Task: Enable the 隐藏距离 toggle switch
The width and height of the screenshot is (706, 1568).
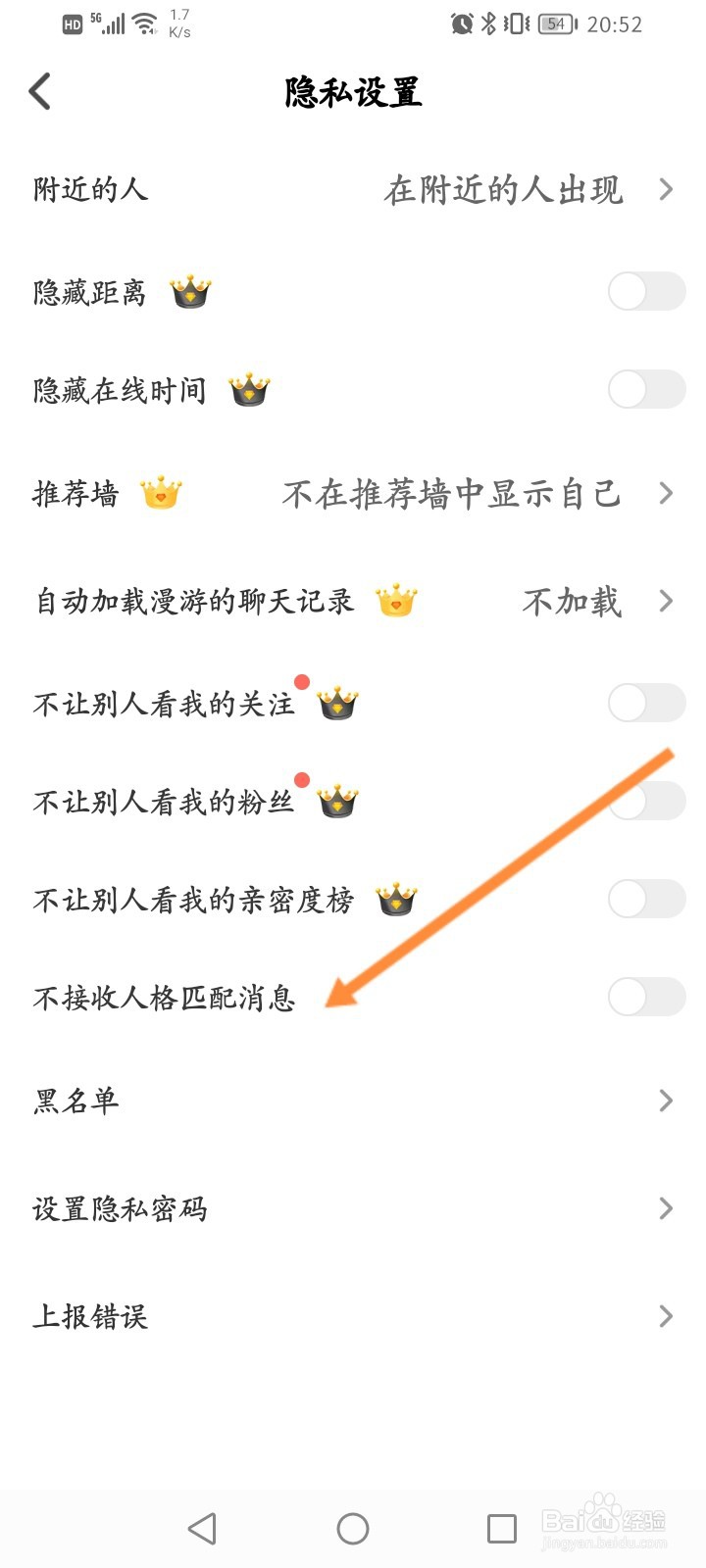Action: (646, 290)
